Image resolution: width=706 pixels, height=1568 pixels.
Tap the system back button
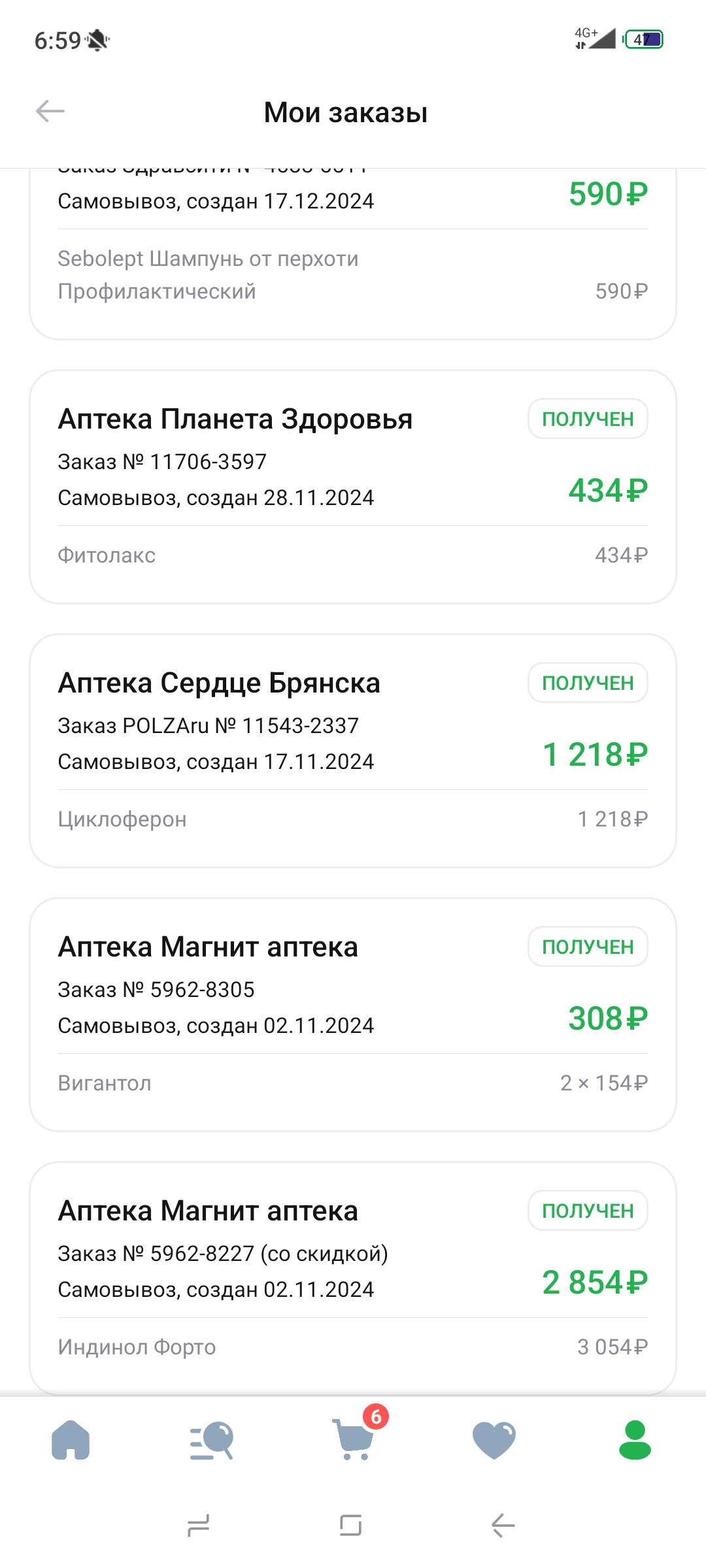coord(503,1526)
